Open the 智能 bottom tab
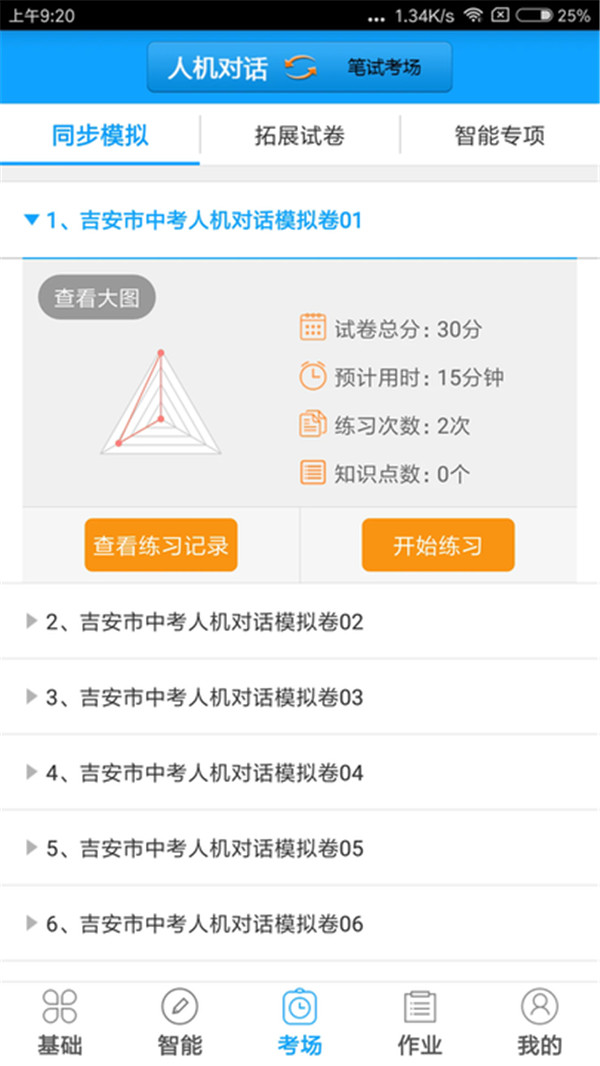Screen dimensions: 600x1066 pos(180,1023)
